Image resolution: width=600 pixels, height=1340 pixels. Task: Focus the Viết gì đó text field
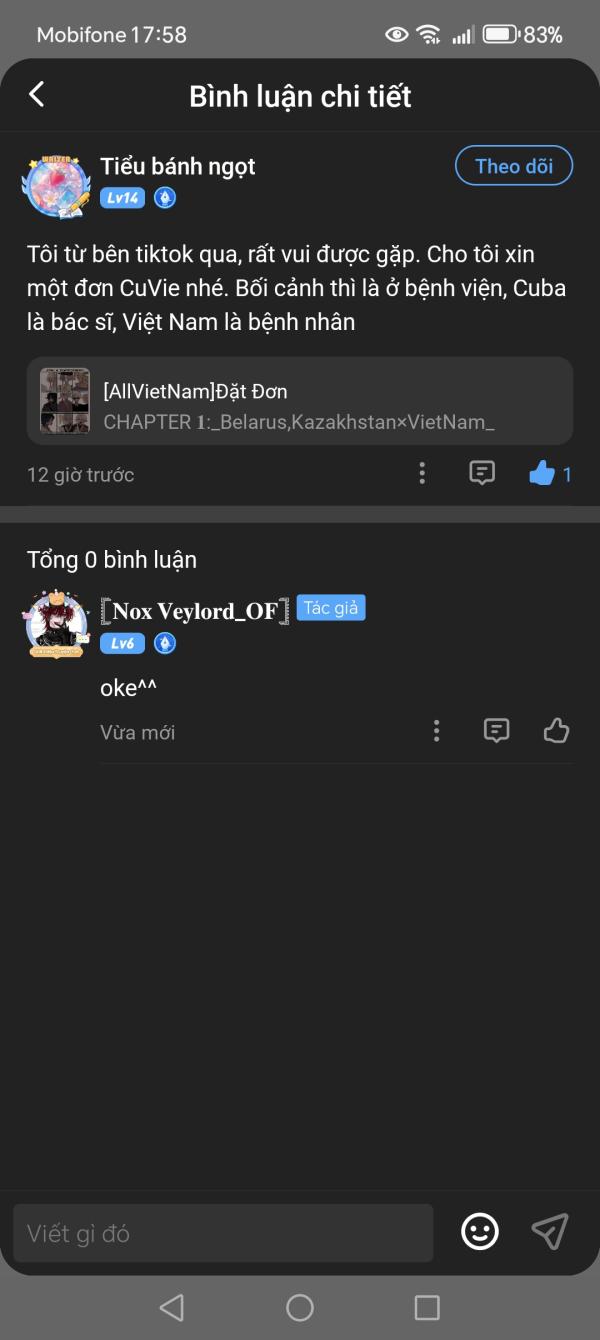(x=222, y=1233)
